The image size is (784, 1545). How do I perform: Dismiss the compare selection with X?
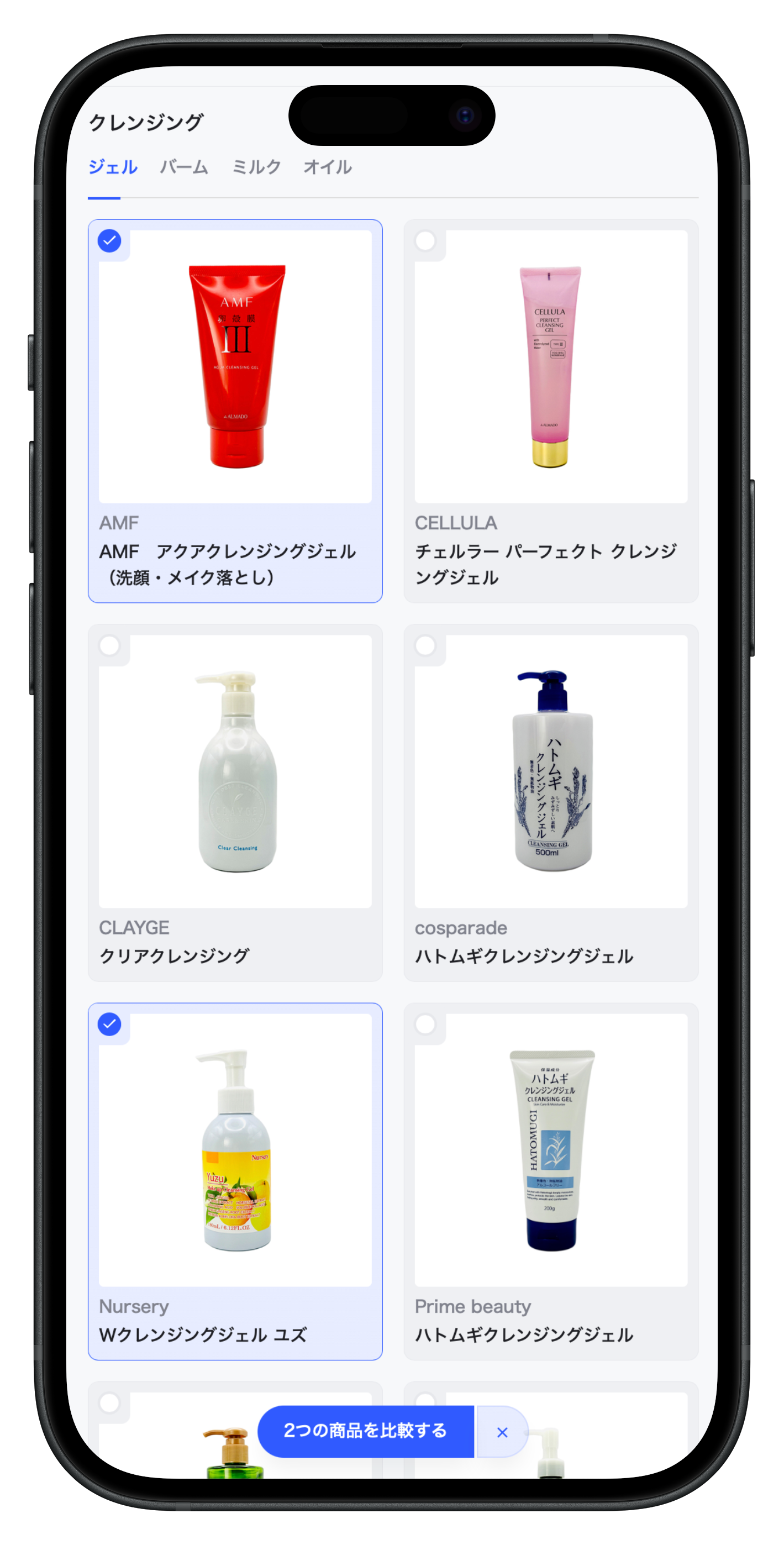(x=502, y=1432)
